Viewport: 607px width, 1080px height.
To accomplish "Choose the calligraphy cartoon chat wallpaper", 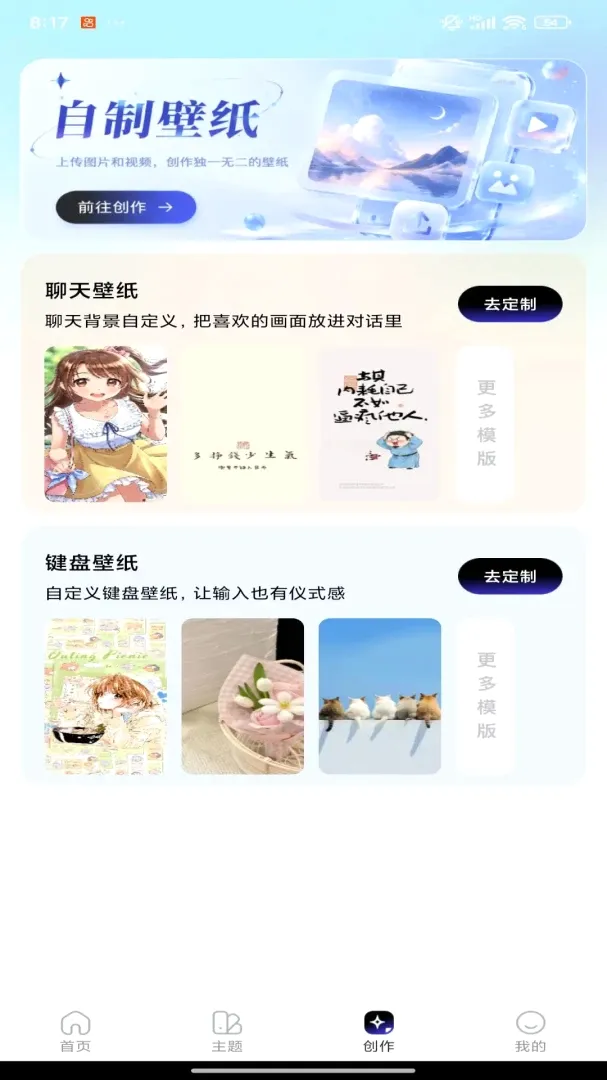I will click(x=379, y=424).
